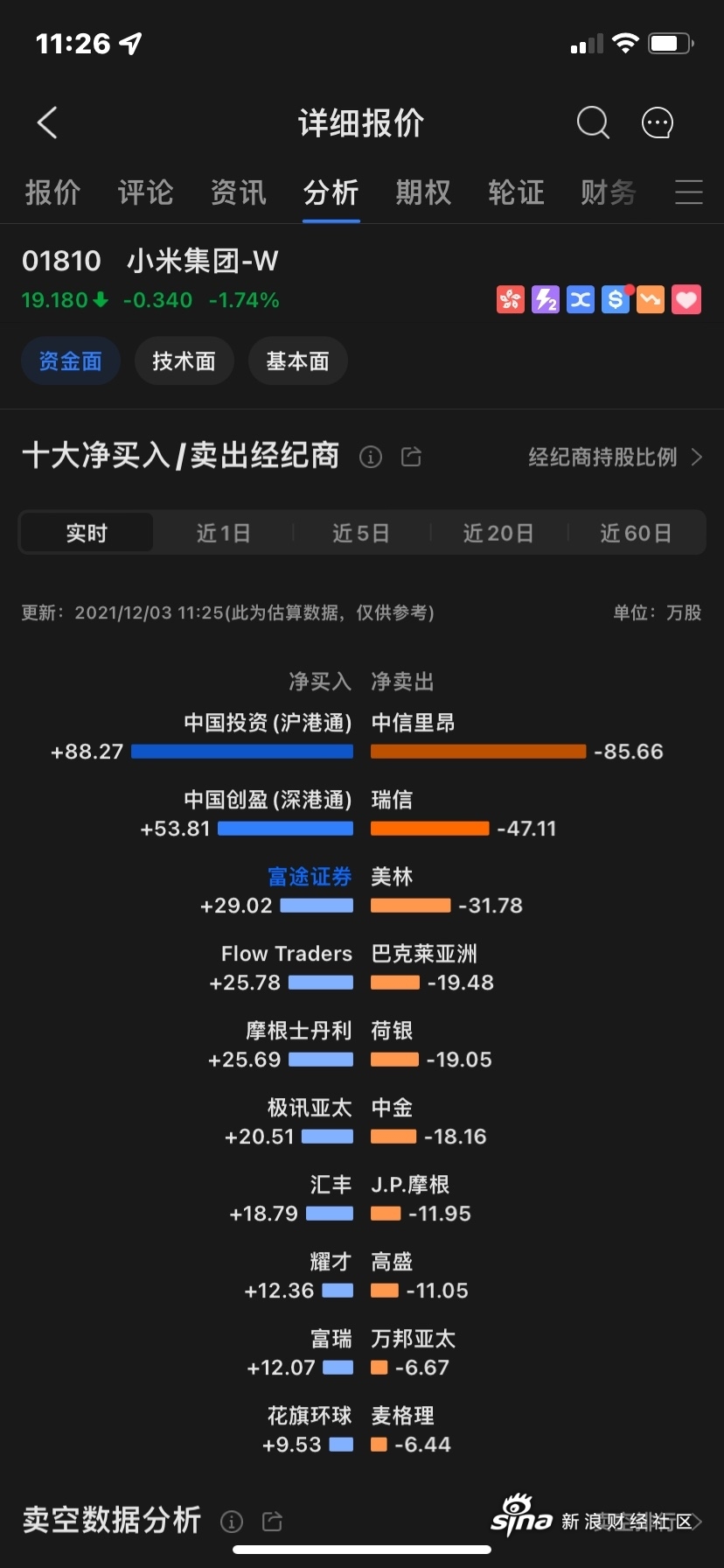Viewport: 724px width, 1568px height.
Task: Switch period to 近1日
Action: coord(223,533)
